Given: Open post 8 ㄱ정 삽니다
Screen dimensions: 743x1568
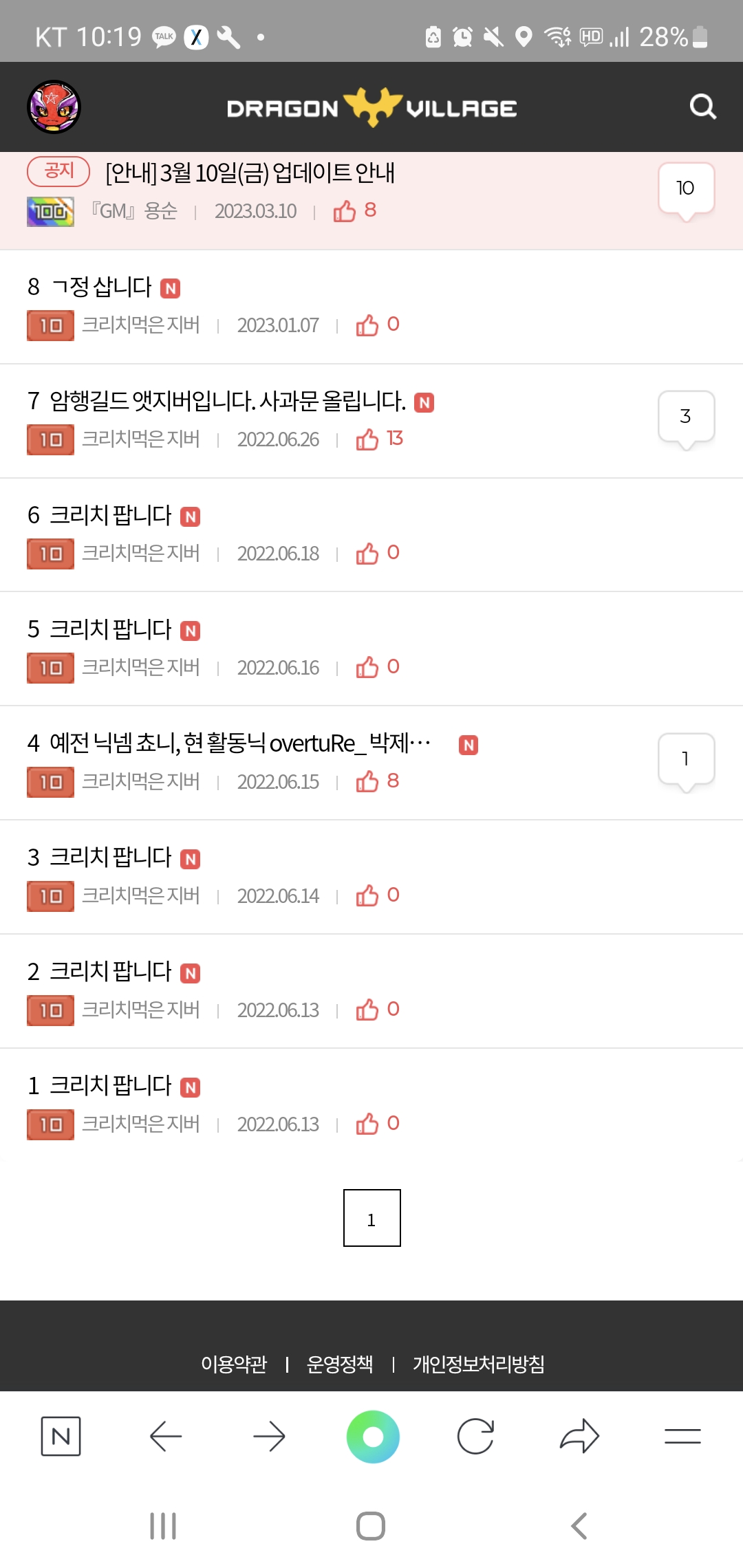Looking at the screenshot, I should 100,287.
